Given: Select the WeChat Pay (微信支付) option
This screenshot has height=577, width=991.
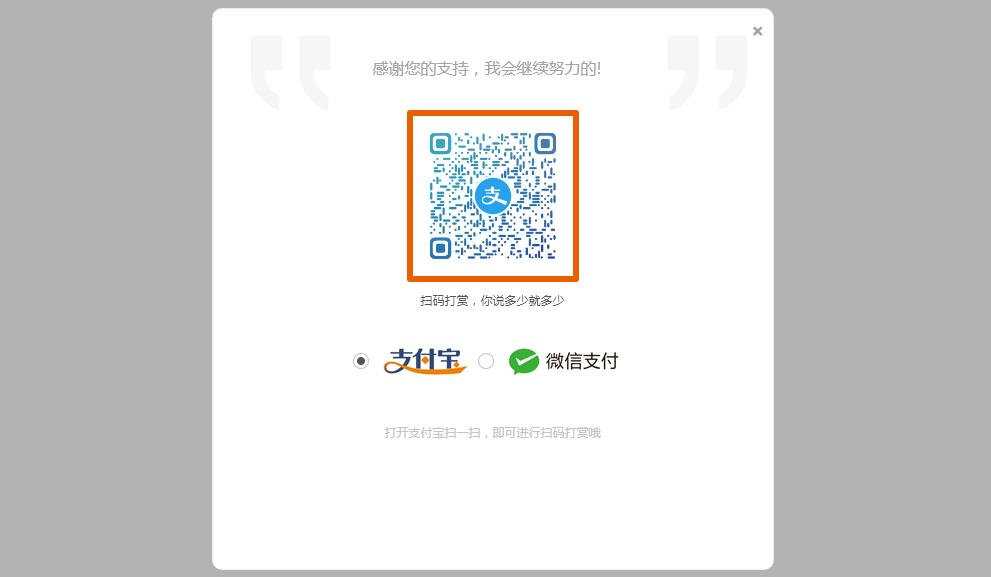Looking at the screenshot, I should 486,361.
